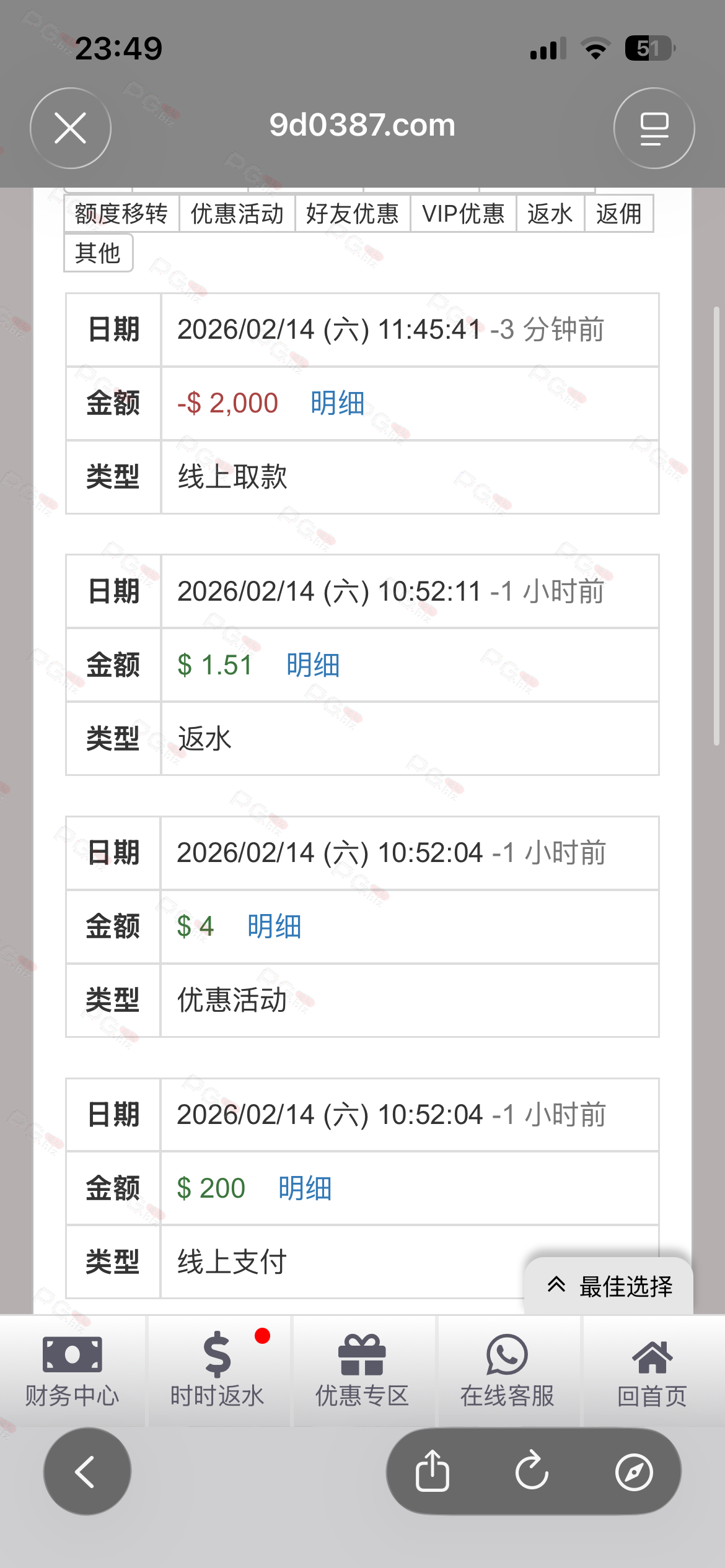This screenshot has width=725, height=1568.
Task: Contact 在线客服
Action: point(507,1371)
